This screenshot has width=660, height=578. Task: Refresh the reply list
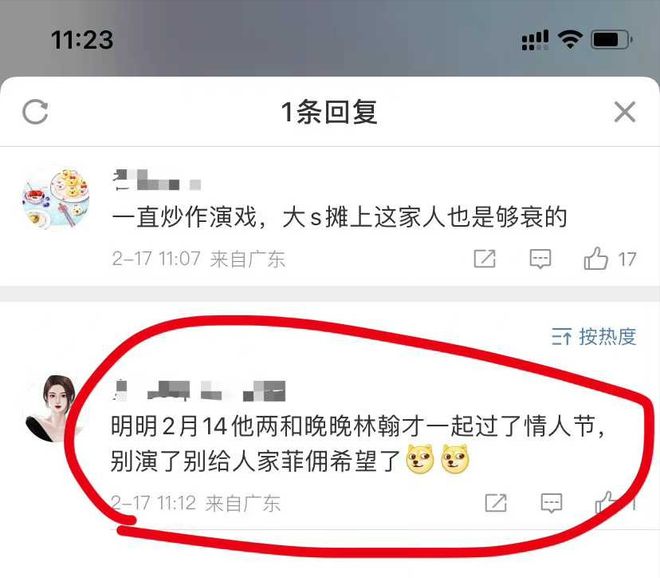pyautogui.click(x=36, y=111)
